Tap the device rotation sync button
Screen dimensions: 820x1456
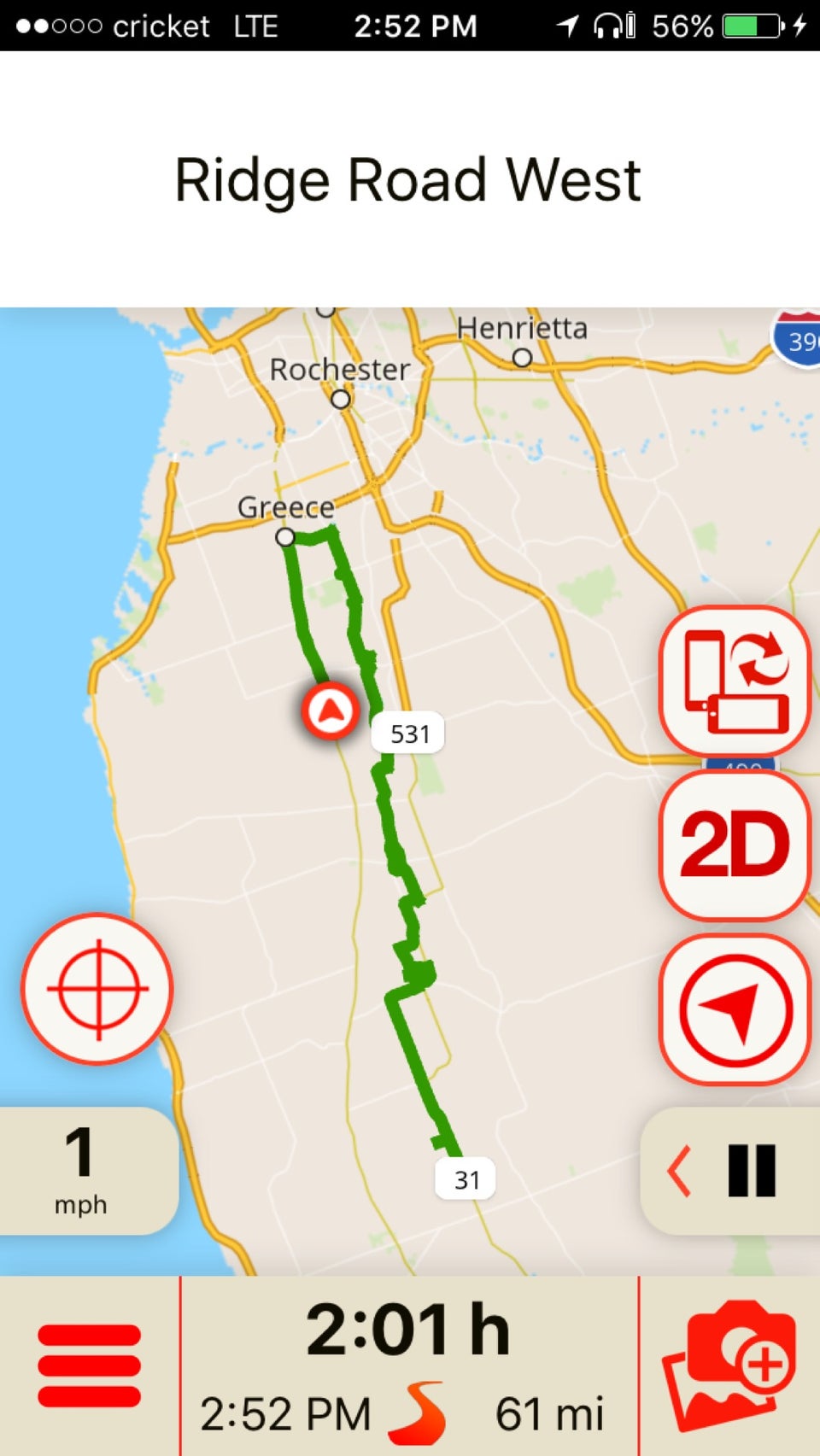tap(735, 681)
